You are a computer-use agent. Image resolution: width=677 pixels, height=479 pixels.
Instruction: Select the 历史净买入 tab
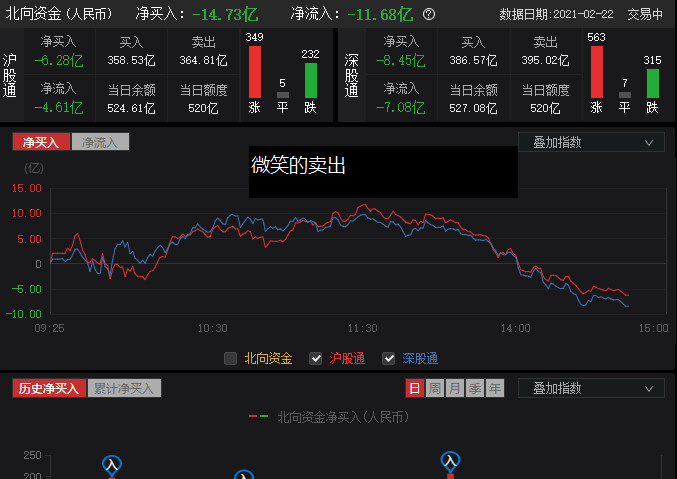coord(49,388)
